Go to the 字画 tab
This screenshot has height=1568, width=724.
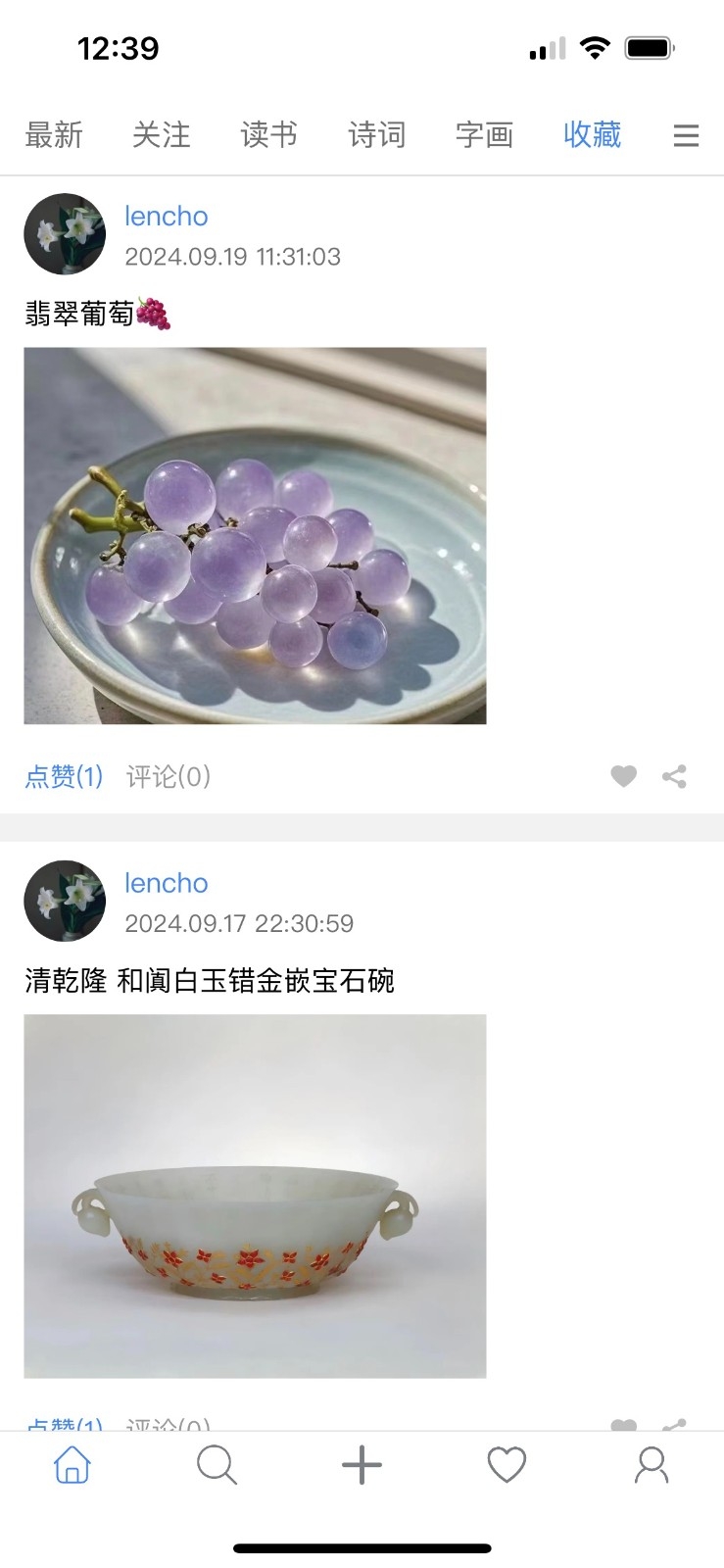(x=485, y=135)
